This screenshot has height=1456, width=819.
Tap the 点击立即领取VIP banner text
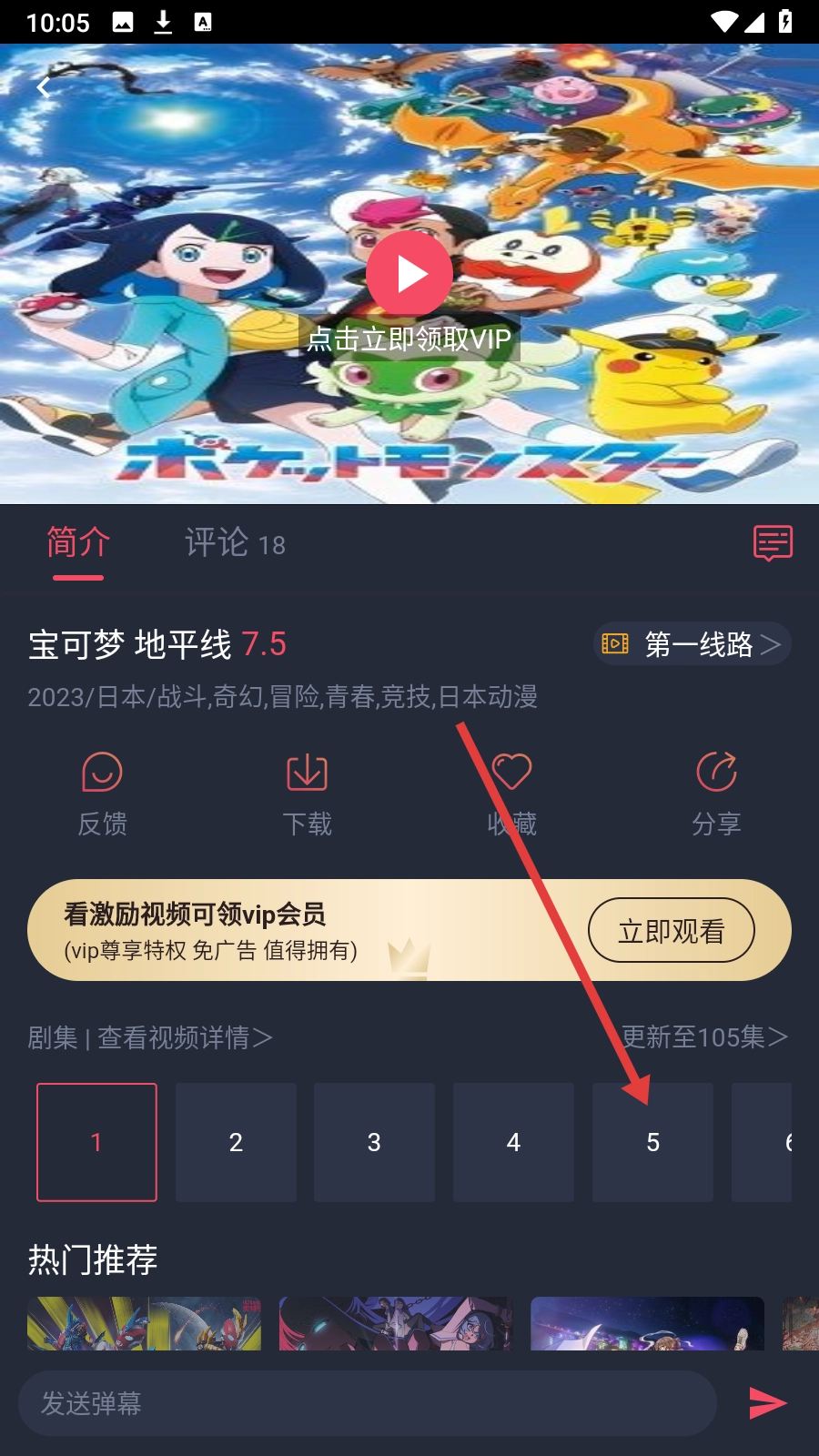[409, 339]
